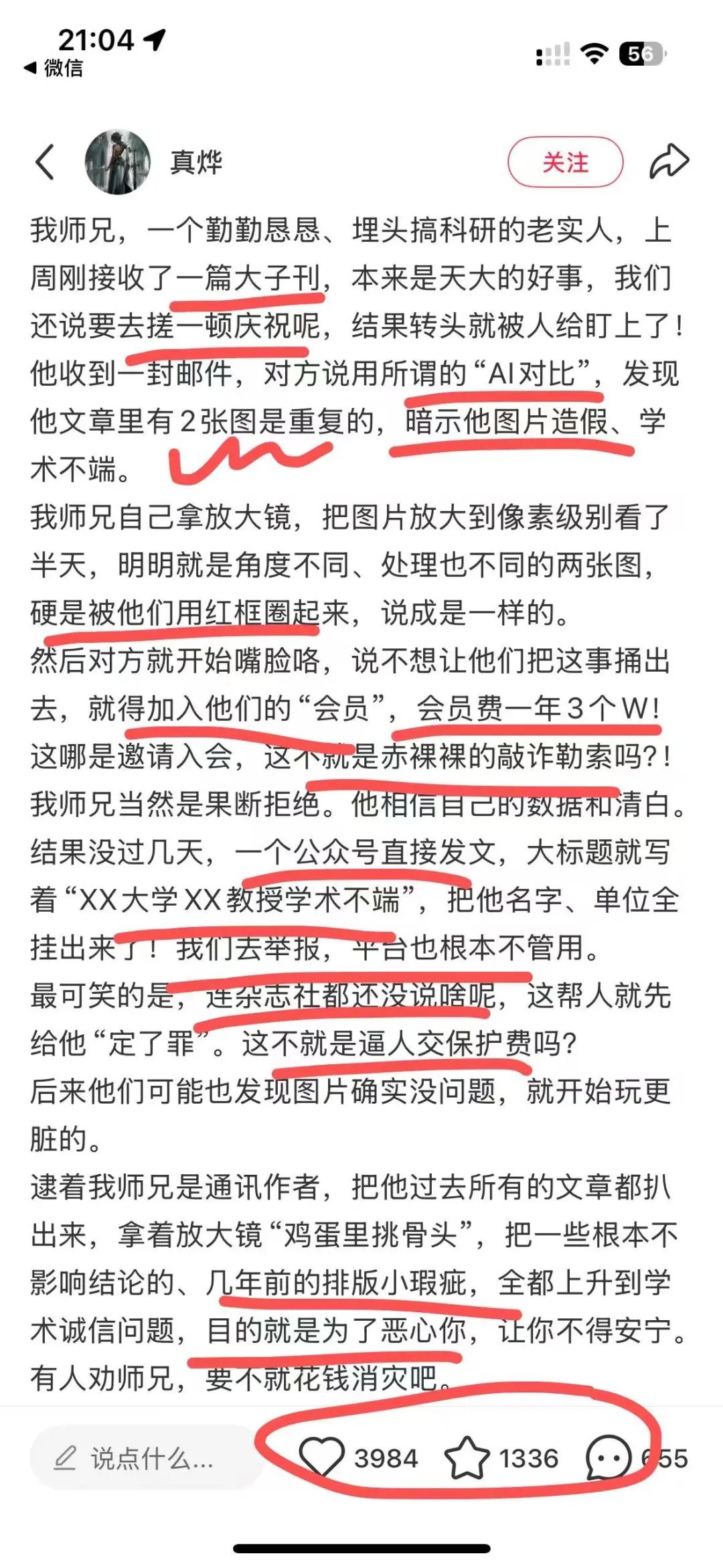Go back with the top arrow
The width and height of the screenshot is (723, 1568).
(x=45, y=163)
